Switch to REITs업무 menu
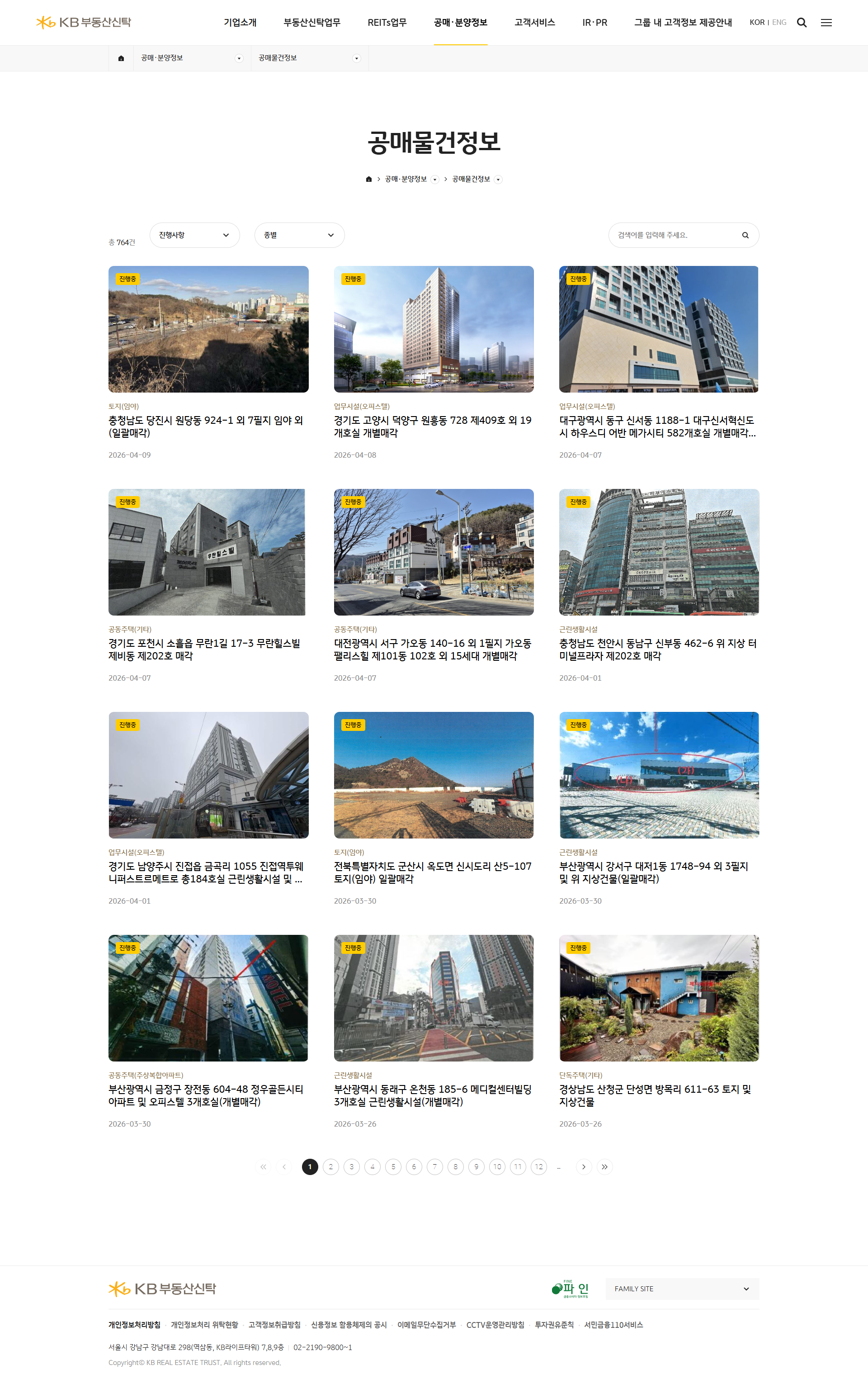The height and width of the screenshot is (1379, 868). [x=387, y=23]
